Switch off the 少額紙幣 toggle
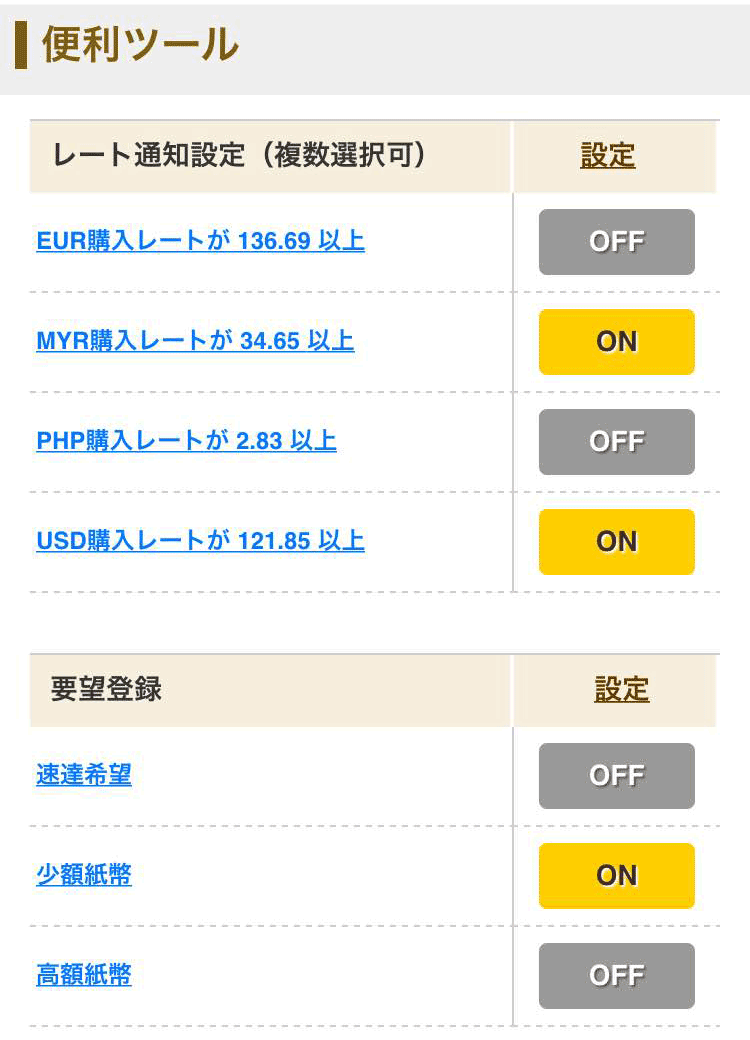The image size is (750, 1040). 616,876
